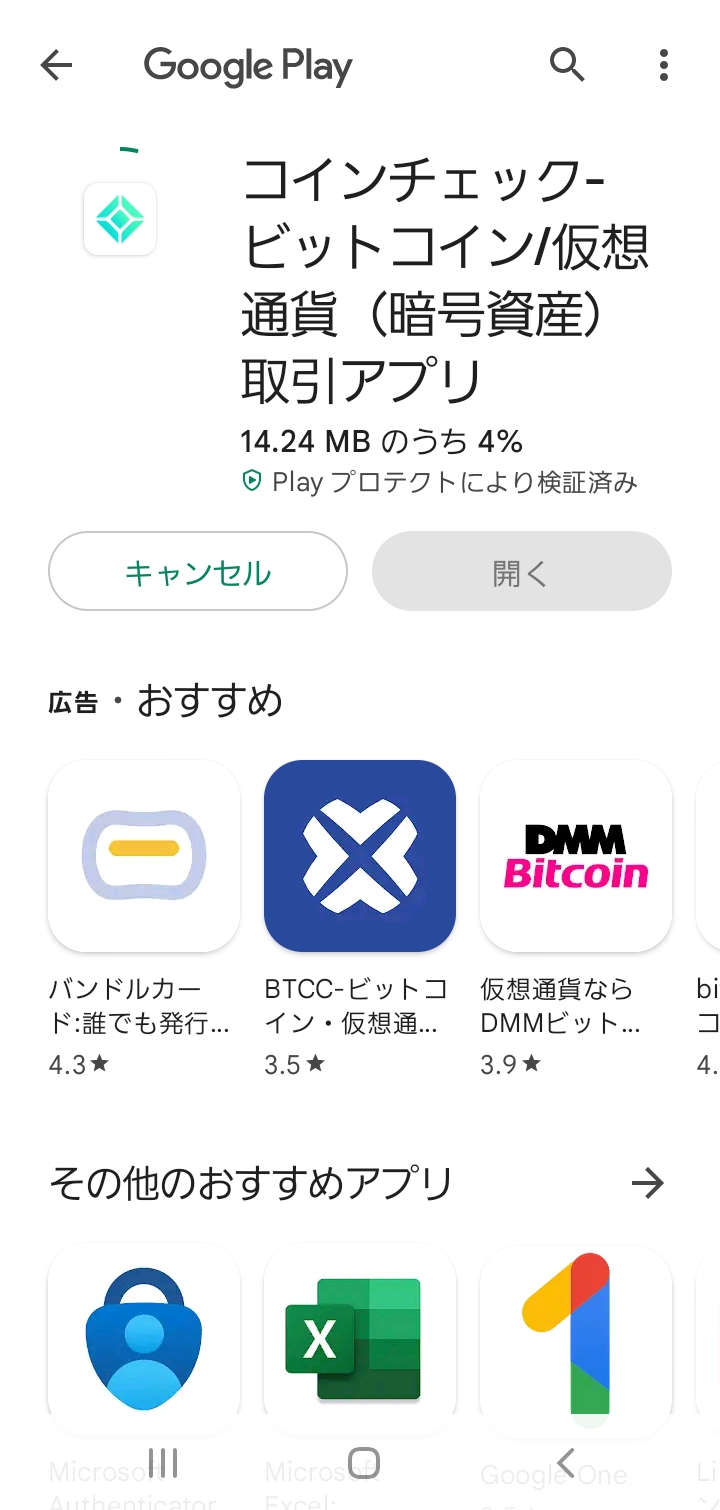Open the Google Play search
Image resolution: width=720 pixels, height=1510 pixels.
coord(567,65)
